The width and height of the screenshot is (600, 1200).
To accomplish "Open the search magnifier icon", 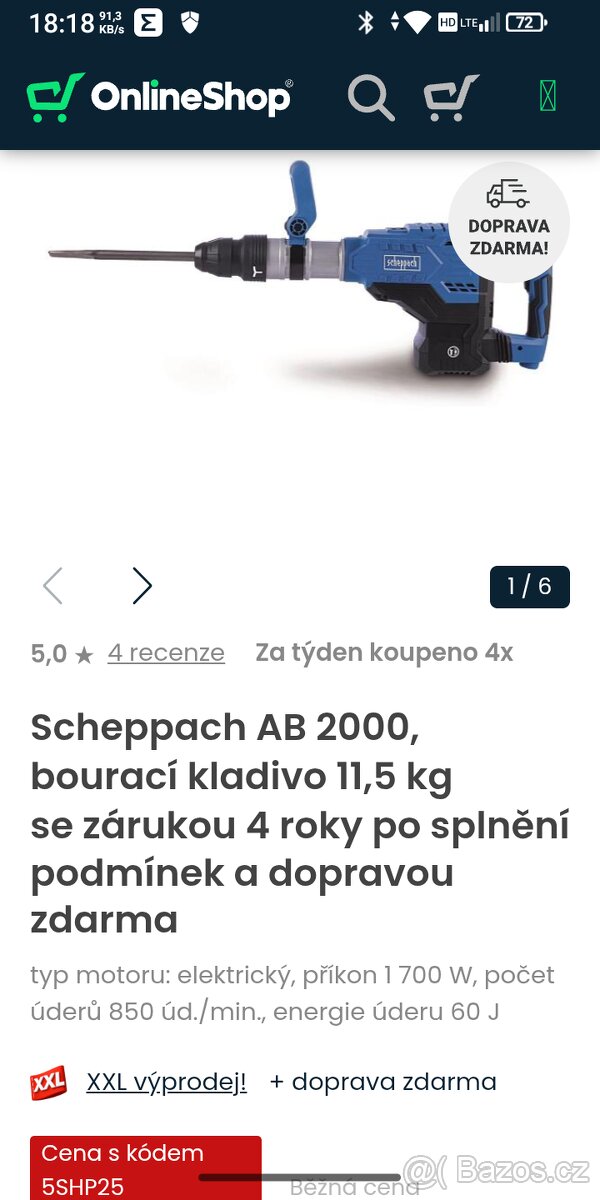I will (x=370, y=97).
